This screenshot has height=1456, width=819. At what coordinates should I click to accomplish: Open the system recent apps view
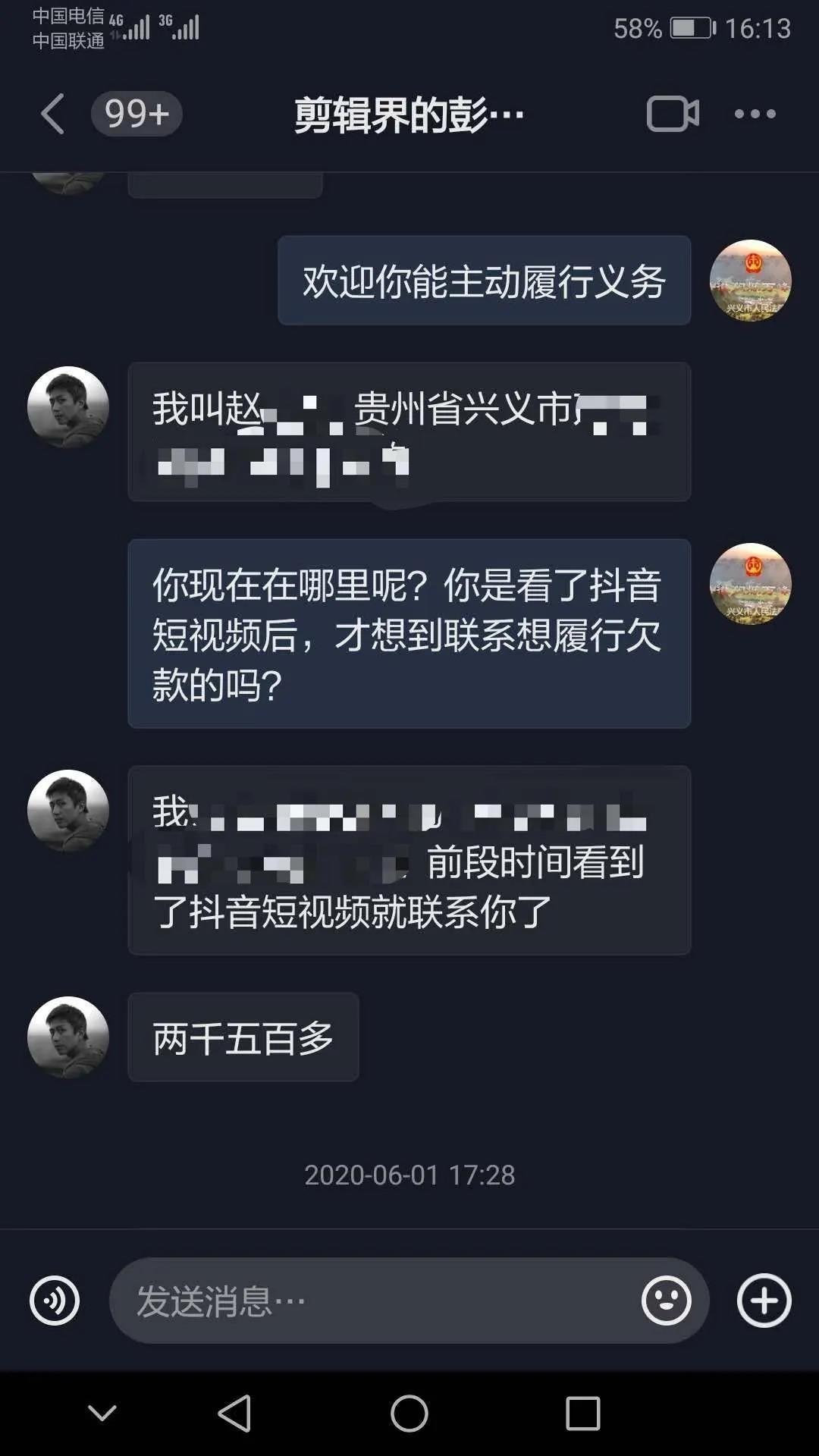582,1414
